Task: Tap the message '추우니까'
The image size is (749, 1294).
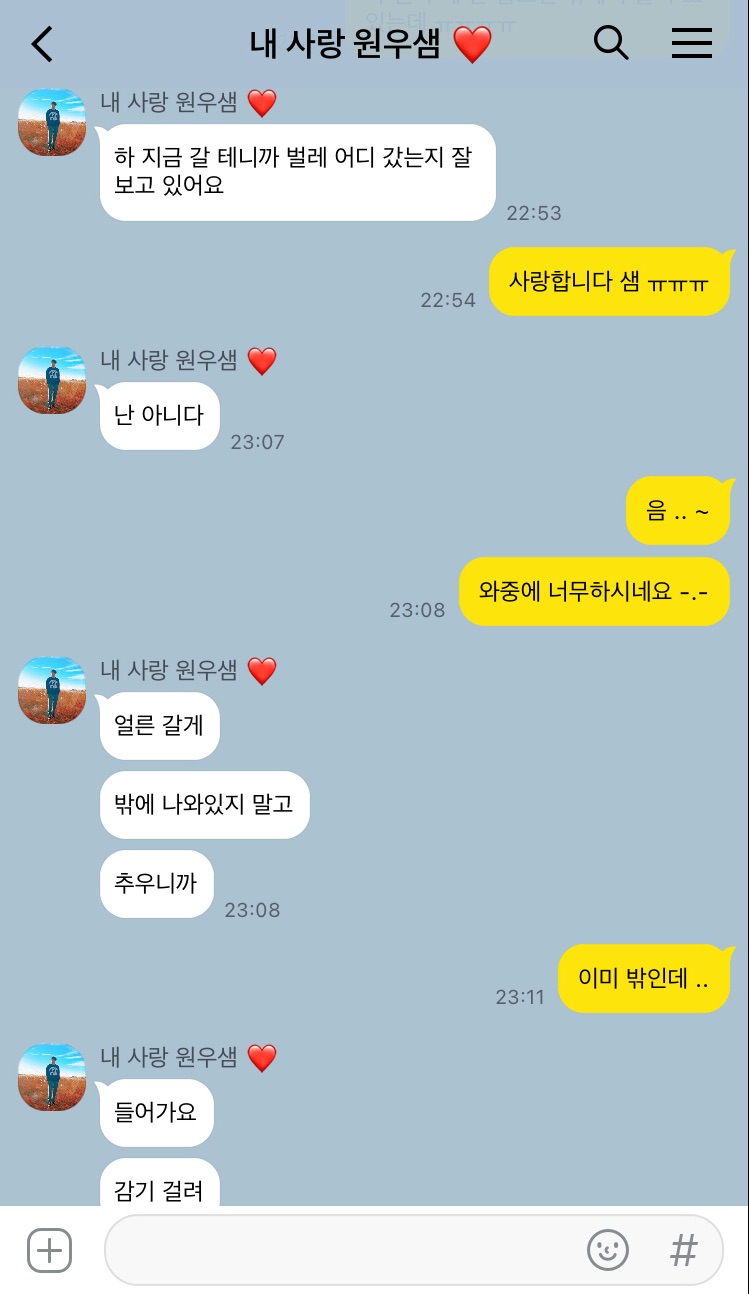Action: (156, 884)
